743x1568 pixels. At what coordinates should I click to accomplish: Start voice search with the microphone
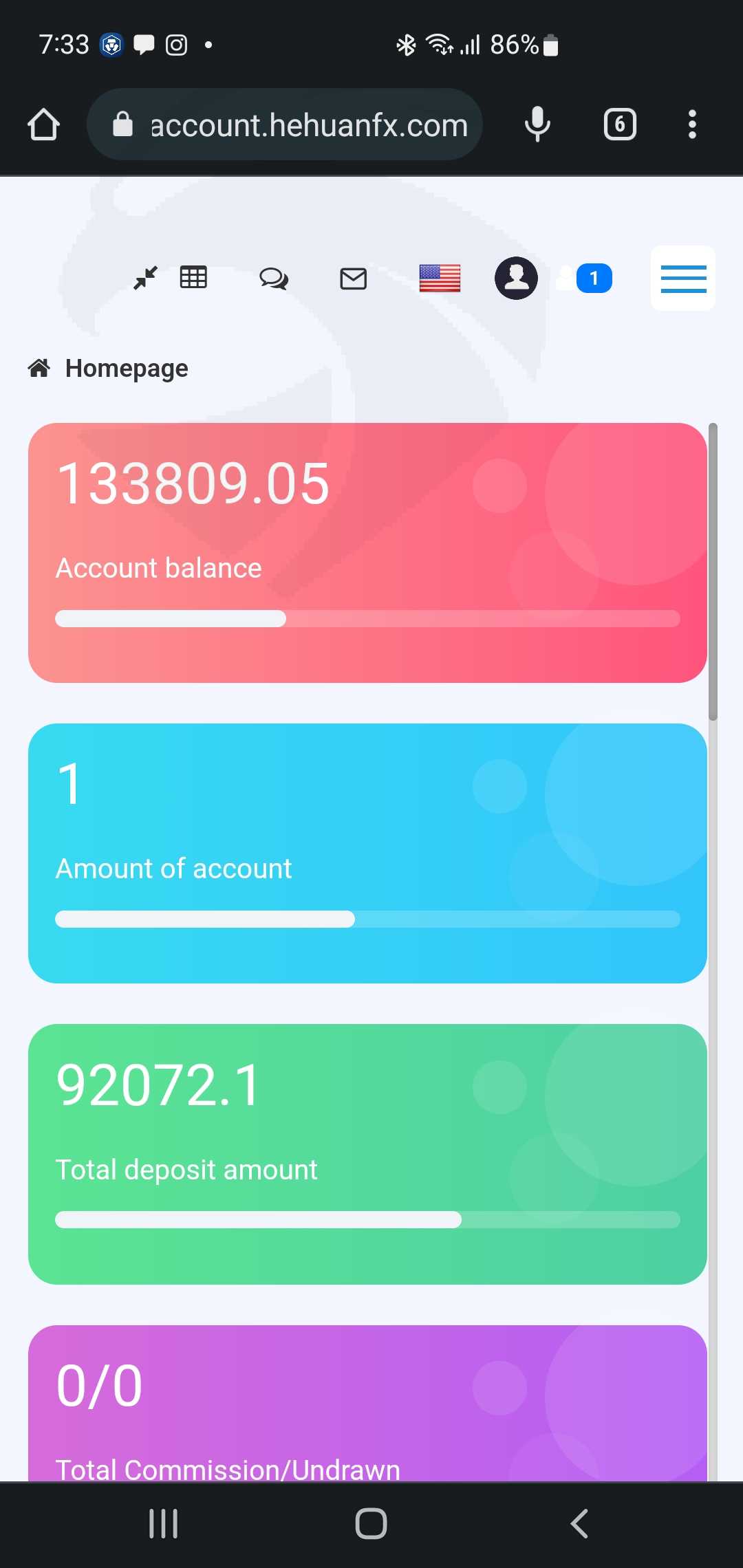[537, 124]
